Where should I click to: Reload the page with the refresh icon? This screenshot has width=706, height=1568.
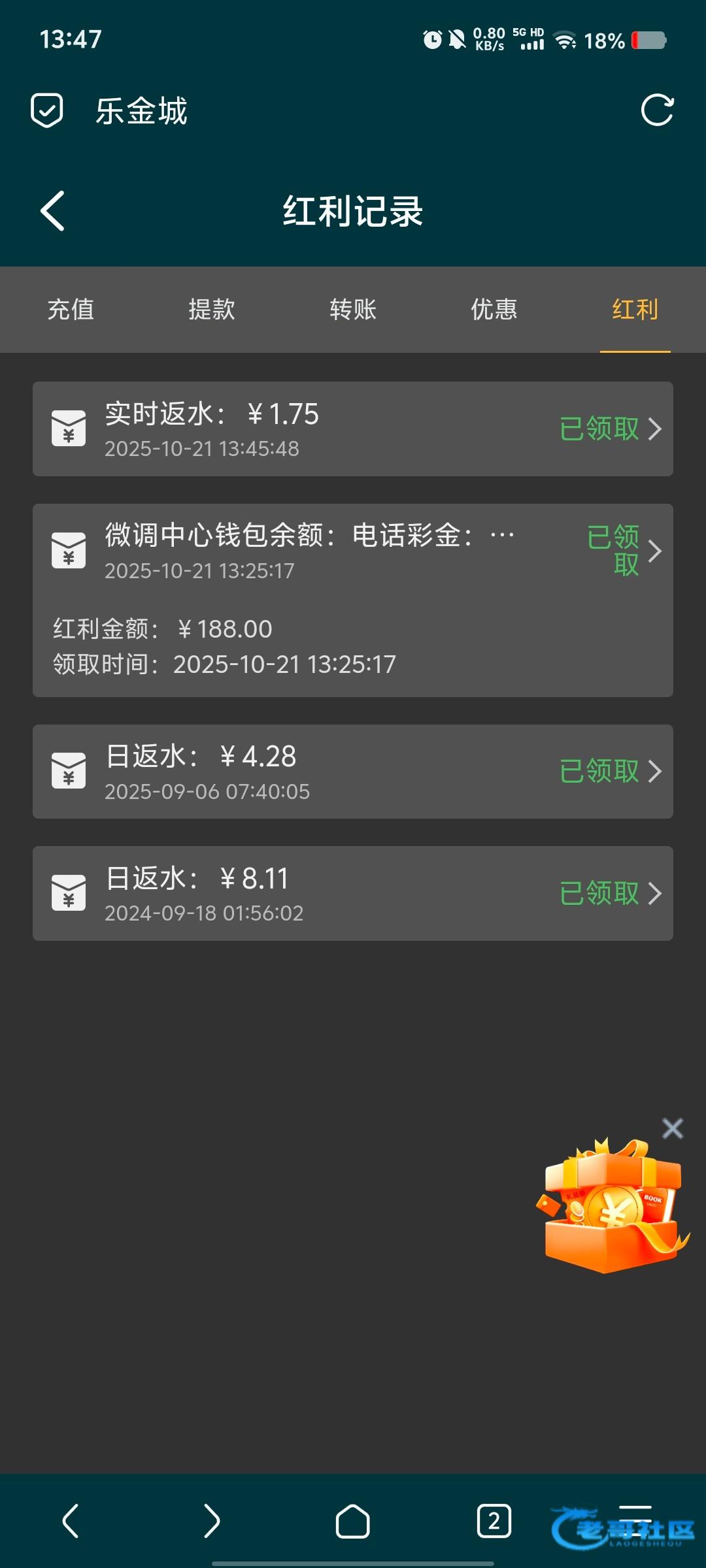(657, 110)
